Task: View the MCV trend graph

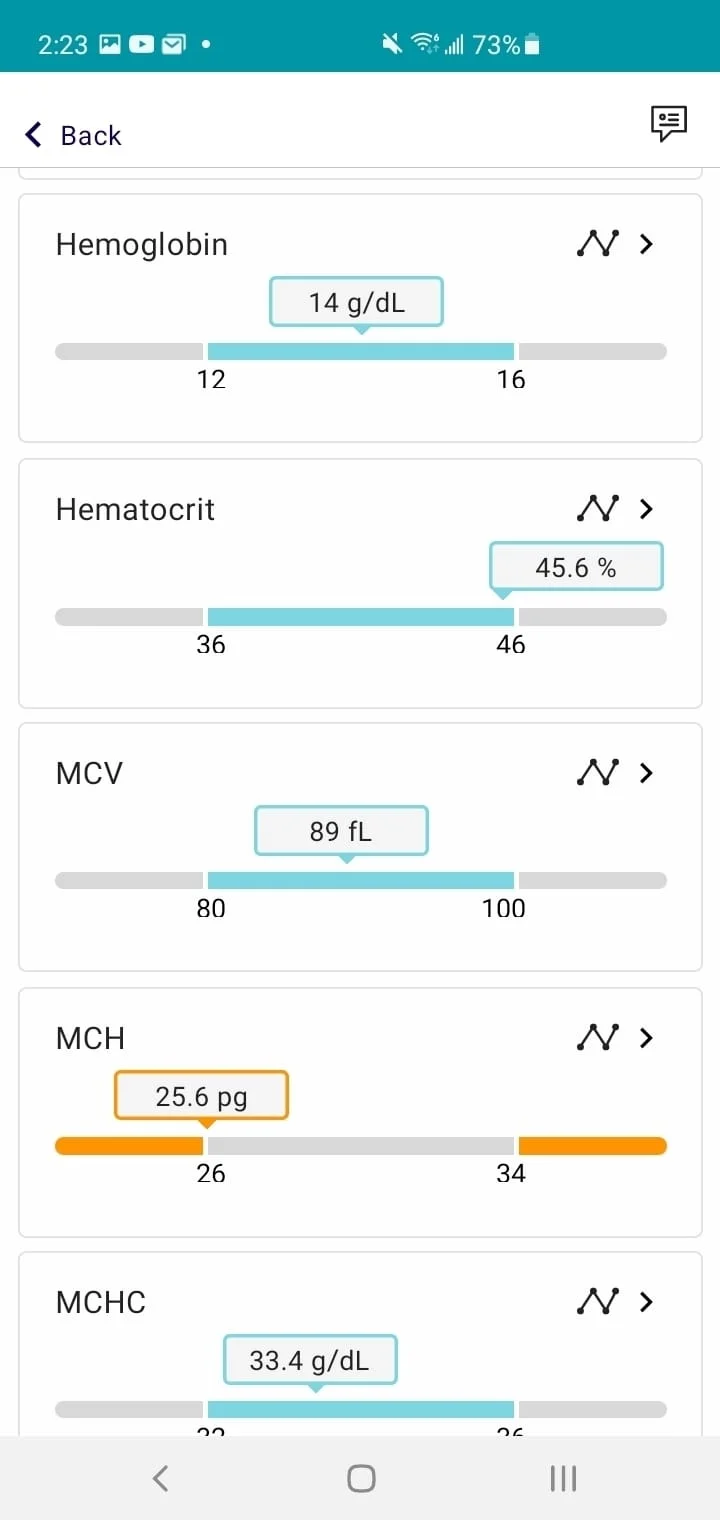Action: pos(598,772)
